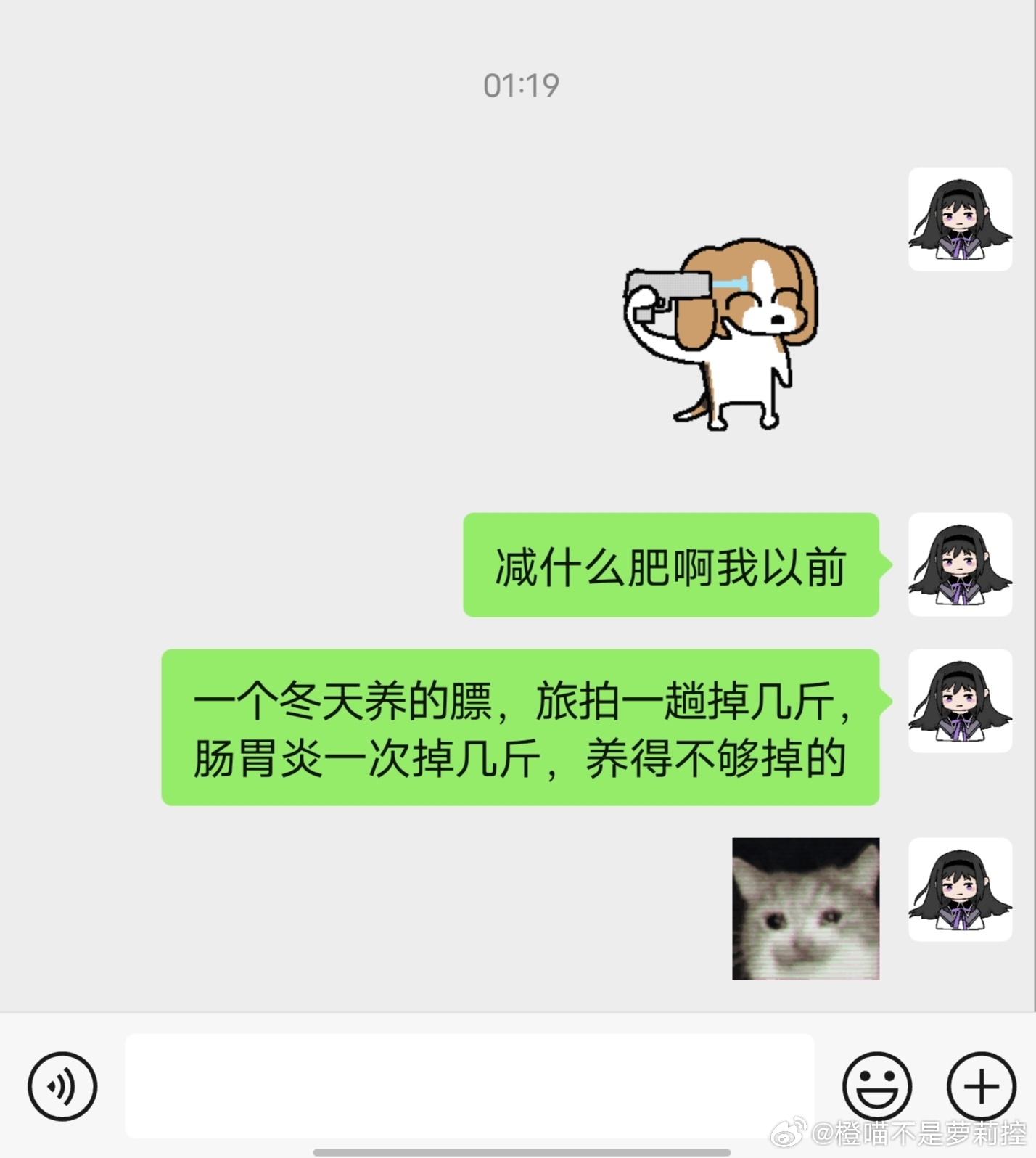Tap the avatar beside the dog sticker
The height and width of the screenshot is (1158, 1036).
[x=960, y=219]
